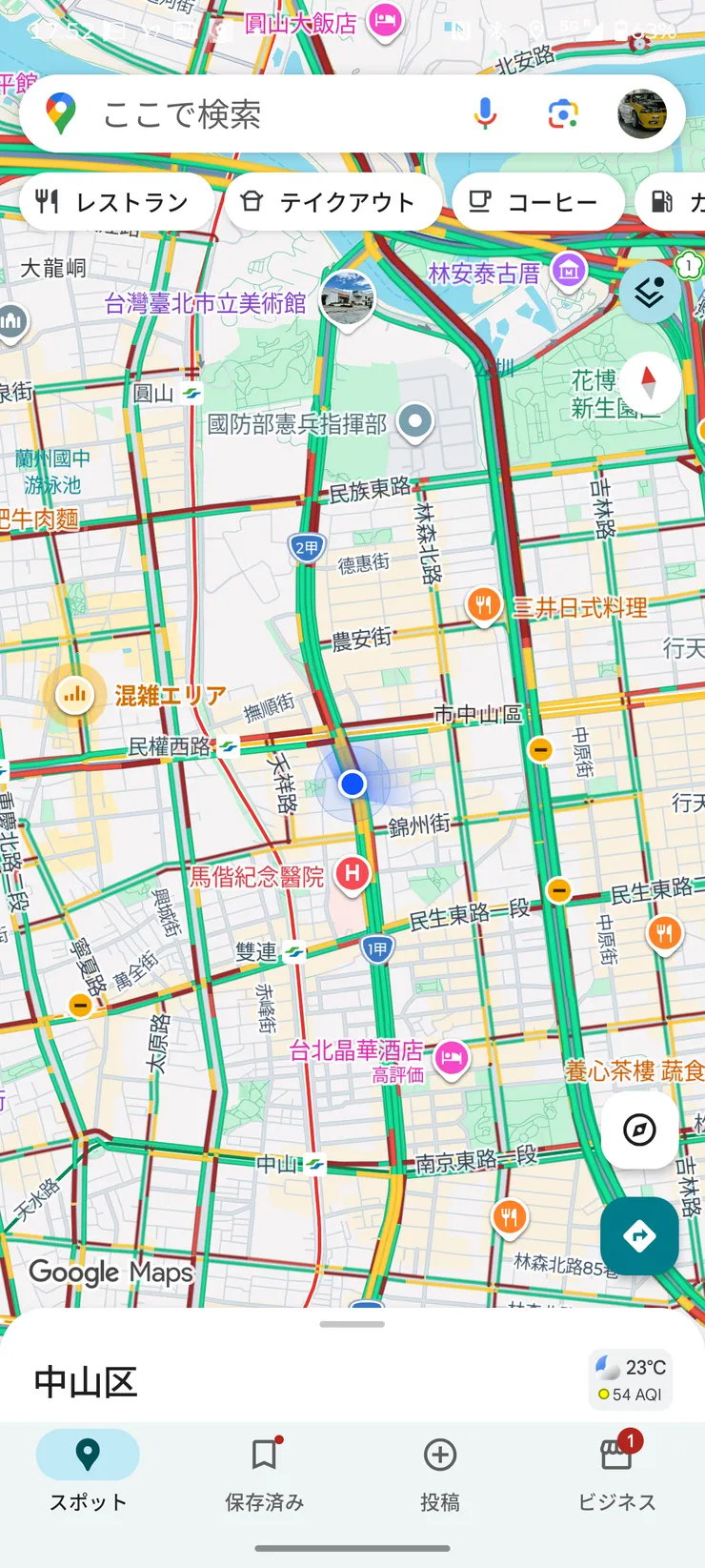Tap the 23°C weather widget
Viewport: 705px width, 1568px height.
pyautogui.click(x=629, y=1377)
